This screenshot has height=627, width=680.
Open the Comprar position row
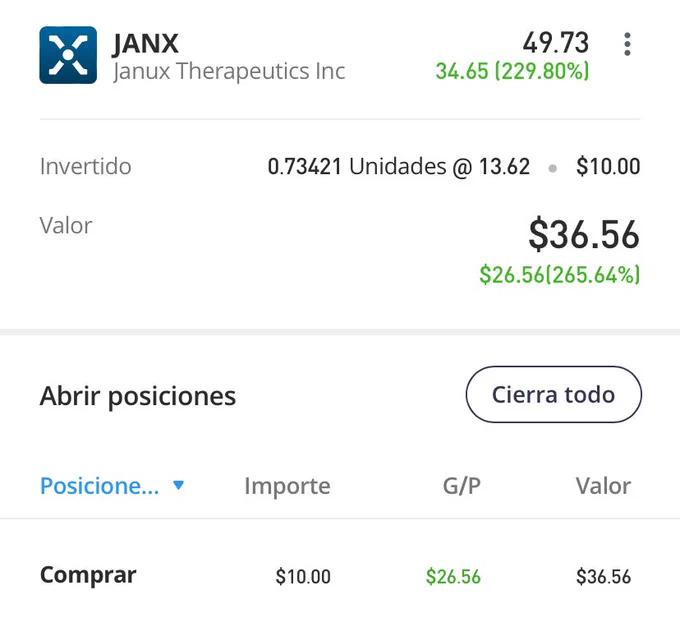pos(340,576)
